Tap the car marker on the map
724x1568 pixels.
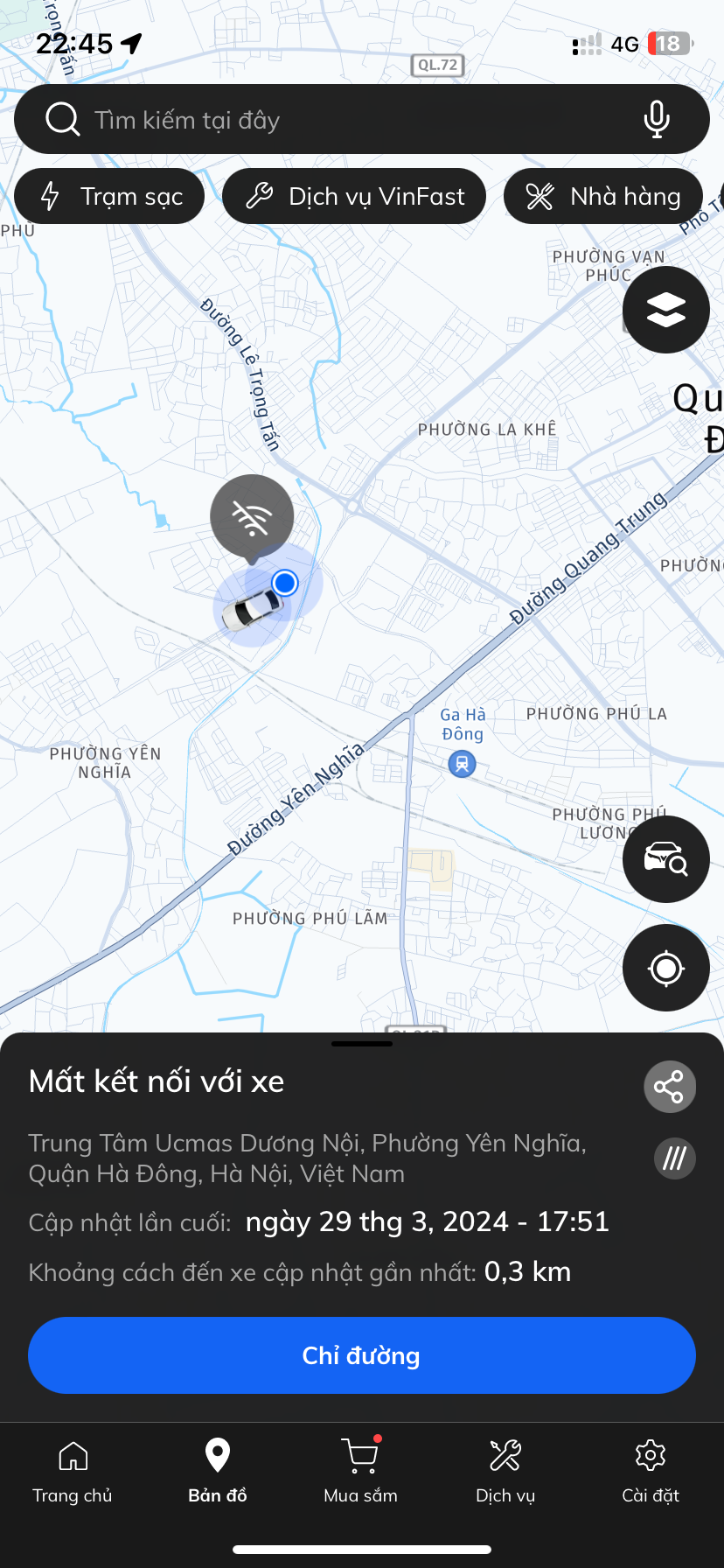pyautogui.click(x=251, y=609)
